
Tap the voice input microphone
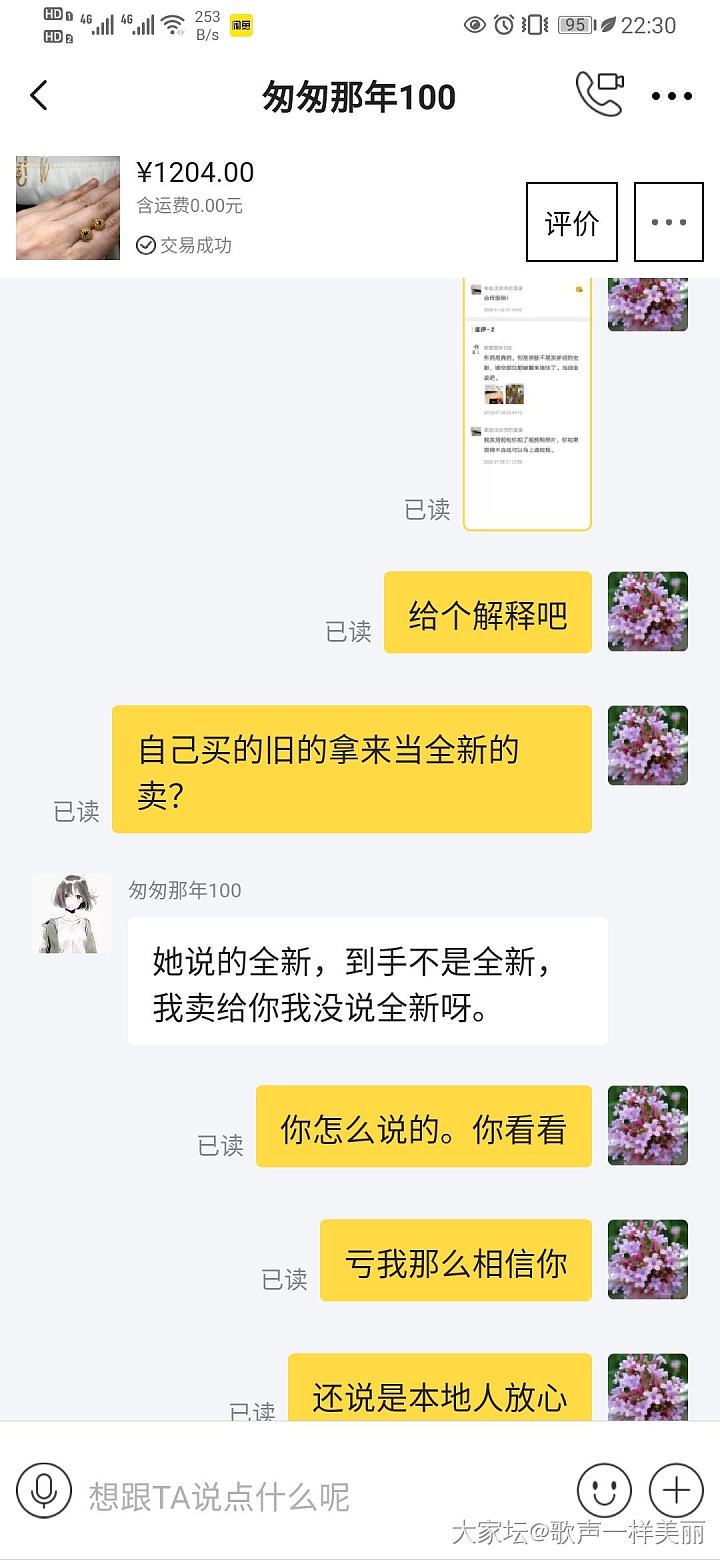point(44,1491)
